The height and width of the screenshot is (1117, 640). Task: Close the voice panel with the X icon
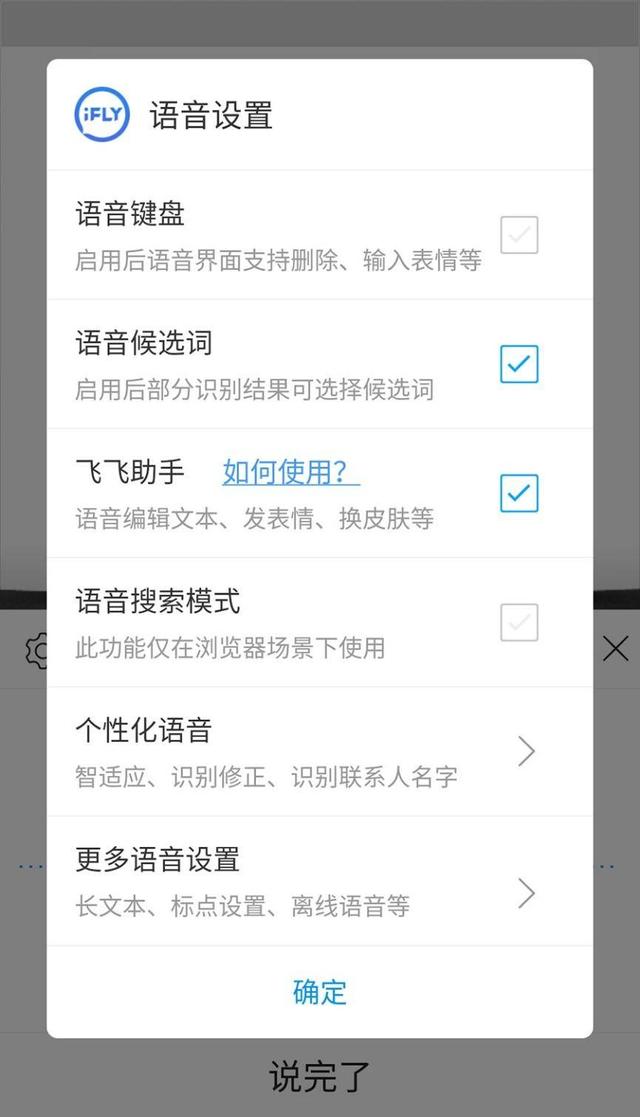coord(615,649)
